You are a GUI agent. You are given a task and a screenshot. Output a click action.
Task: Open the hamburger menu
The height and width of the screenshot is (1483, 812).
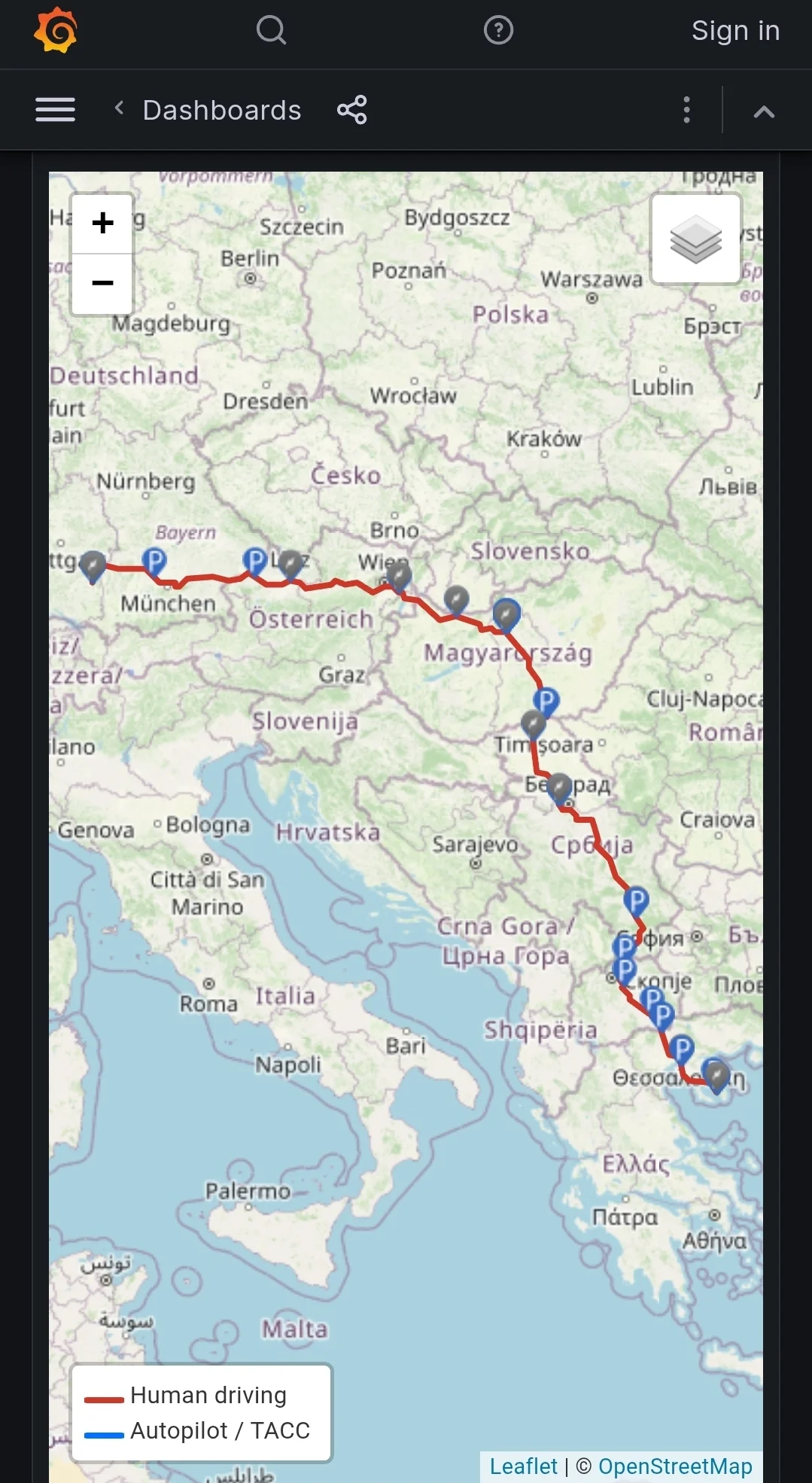55,110
